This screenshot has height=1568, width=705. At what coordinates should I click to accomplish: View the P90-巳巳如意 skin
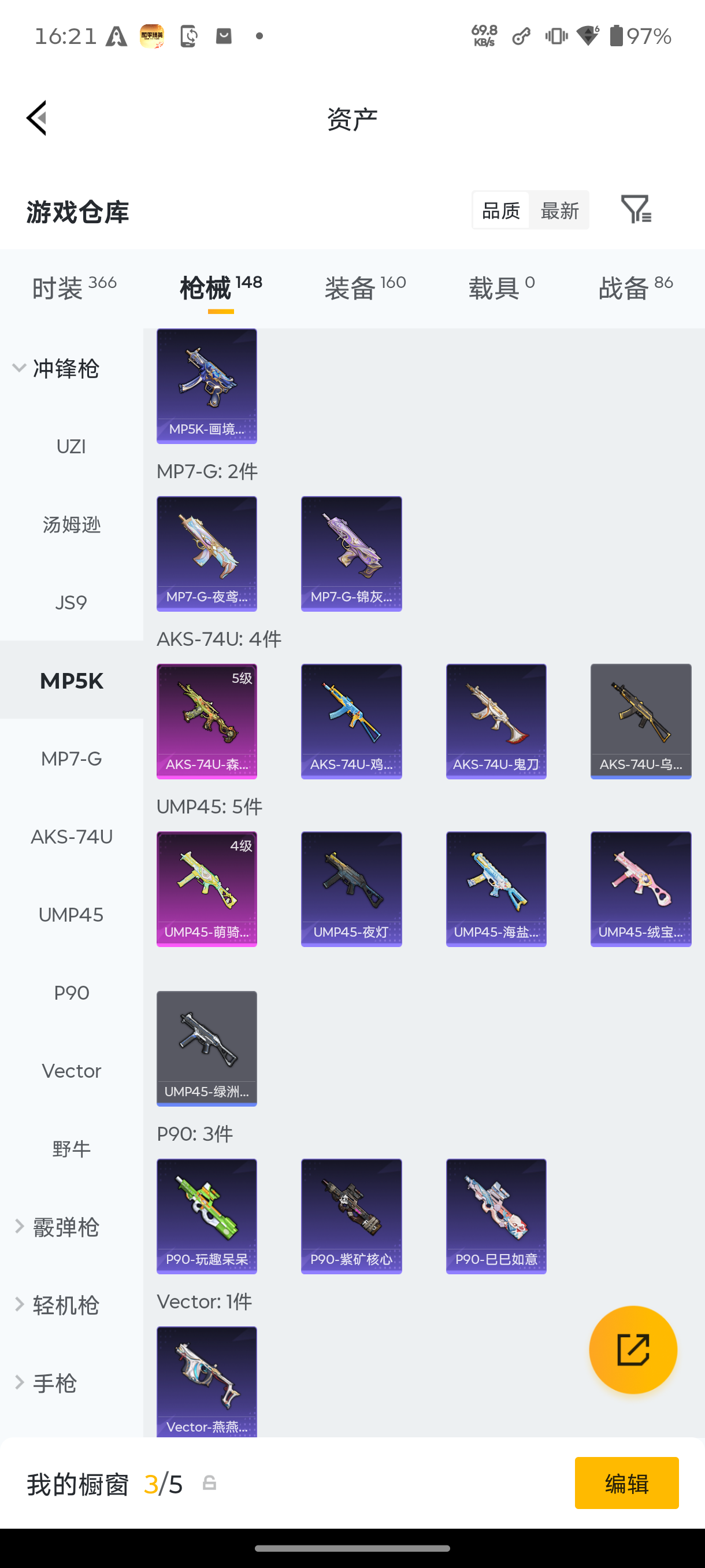pos(496,1216)
